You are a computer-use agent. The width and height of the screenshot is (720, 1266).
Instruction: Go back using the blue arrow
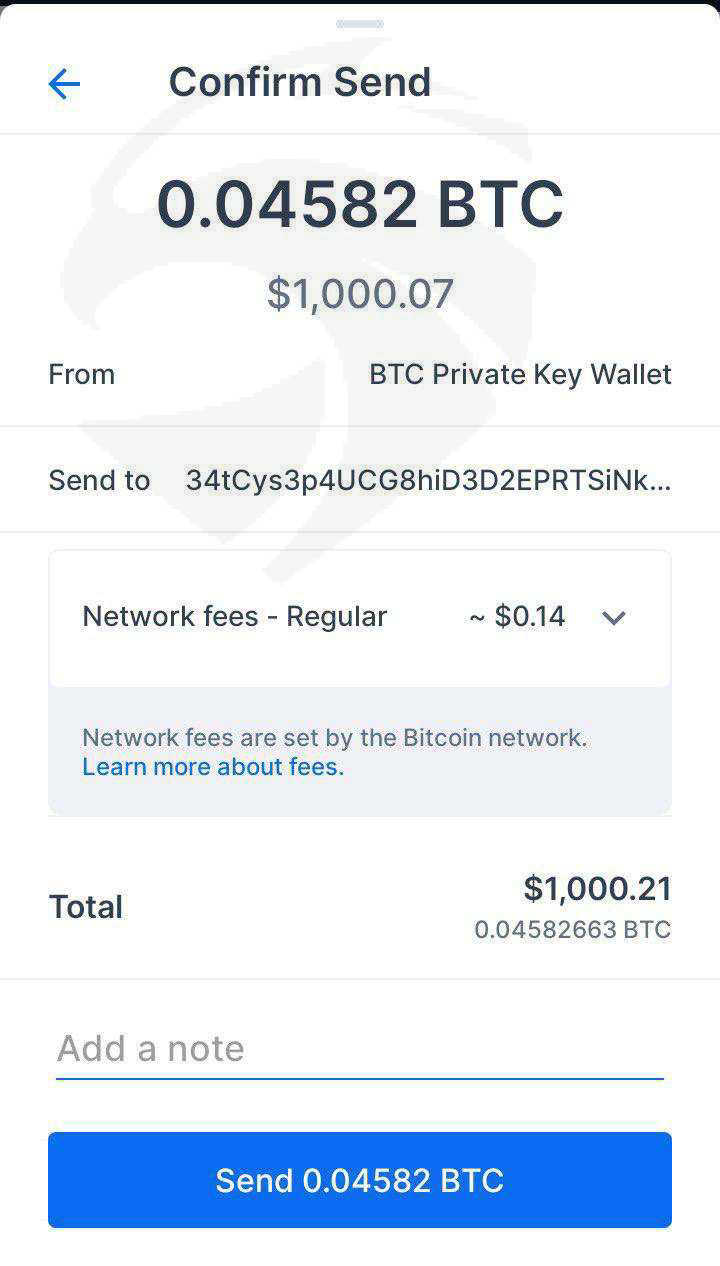[x=64, y=84]
